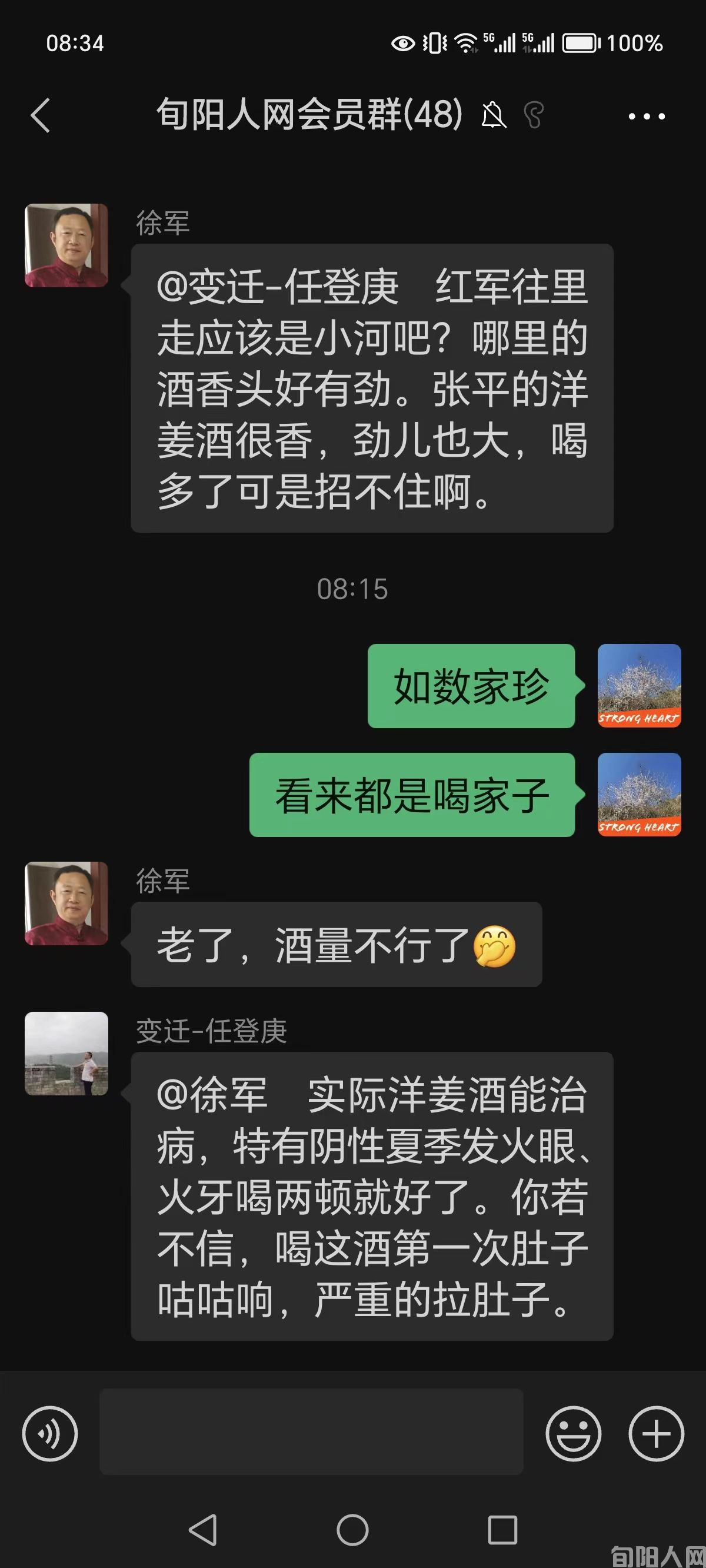Tap the muted notification bell beside group name
The height and width of the screenshot is (1568, 706).
coord(494,115)
